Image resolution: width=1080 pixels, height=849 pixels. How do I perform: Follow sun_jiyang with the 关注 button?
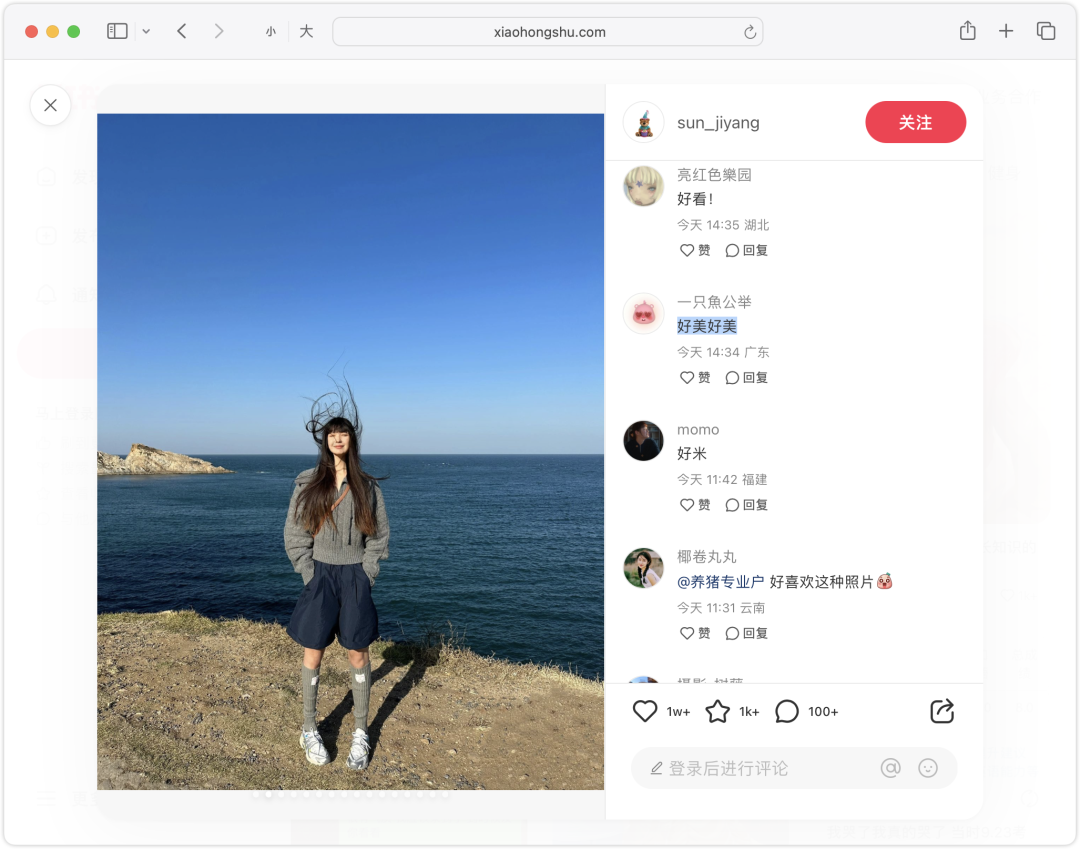[x=915, y=122]
